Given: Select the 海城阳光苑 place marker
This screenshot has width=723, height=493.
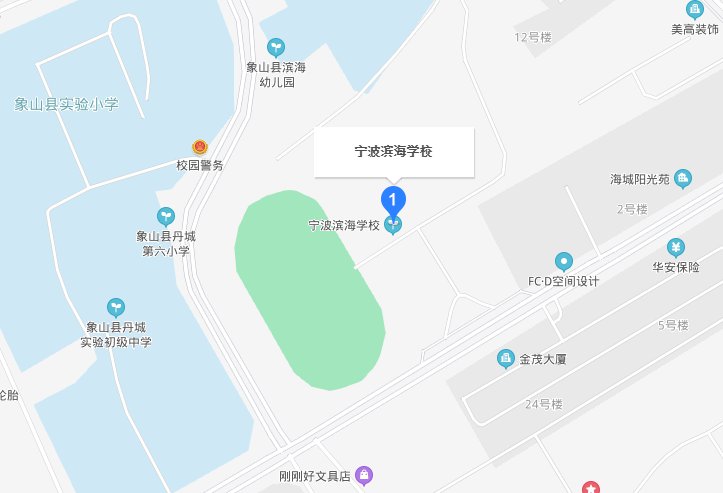Looking at the screenshot, I should click(683, 179).
